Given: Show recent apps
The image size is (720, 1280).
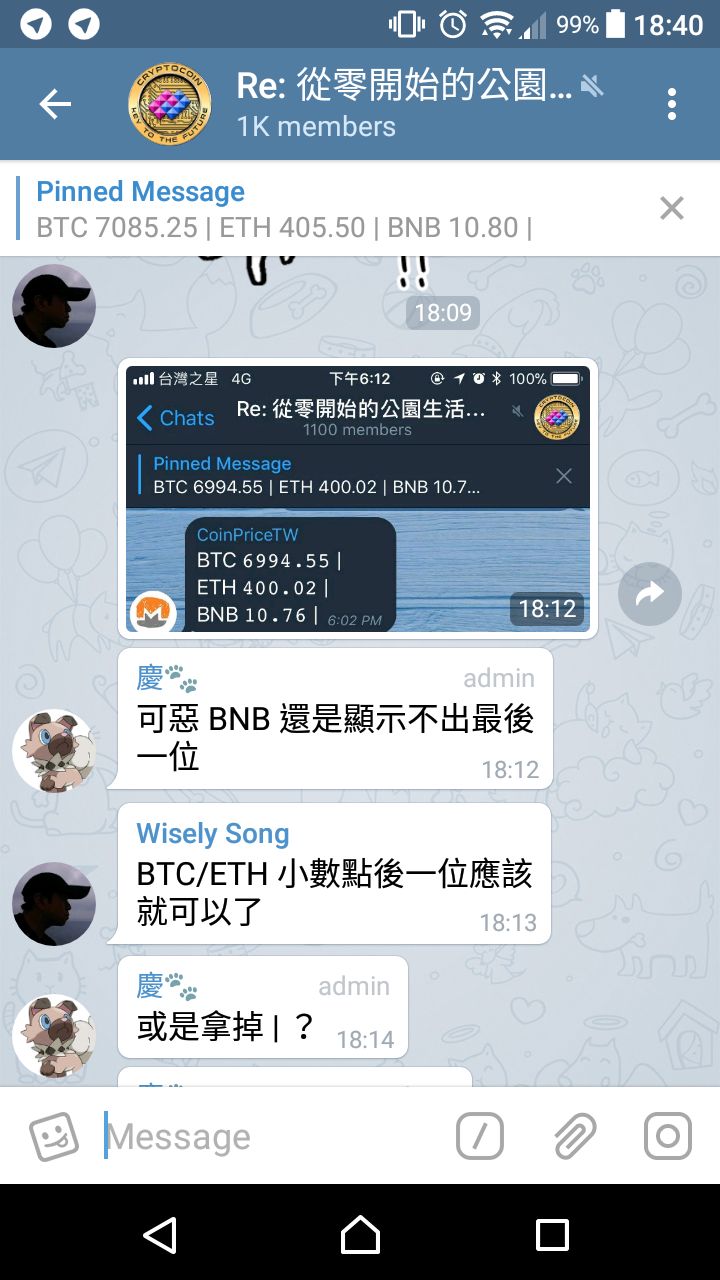Looking at the screenshot, I should coord(552,1235).
